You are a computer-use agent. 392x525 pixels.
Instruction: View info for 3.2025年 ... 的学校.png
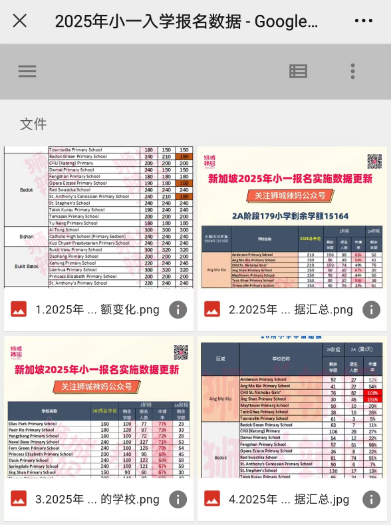point(178,500)
